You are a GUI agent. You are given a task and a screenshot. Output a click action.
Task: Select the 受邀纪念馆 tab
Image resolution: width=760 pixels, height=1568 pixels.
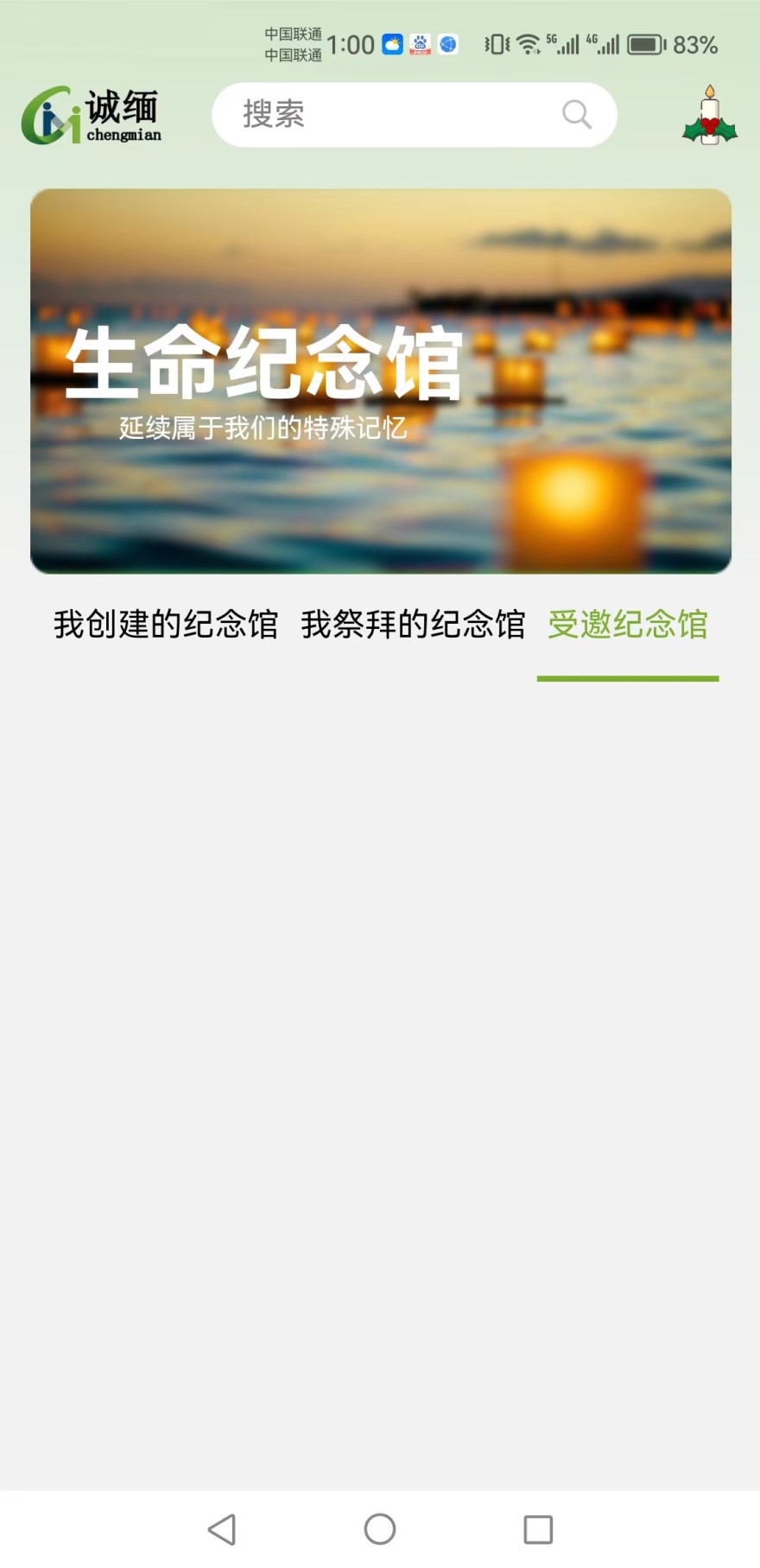(628, 624)
